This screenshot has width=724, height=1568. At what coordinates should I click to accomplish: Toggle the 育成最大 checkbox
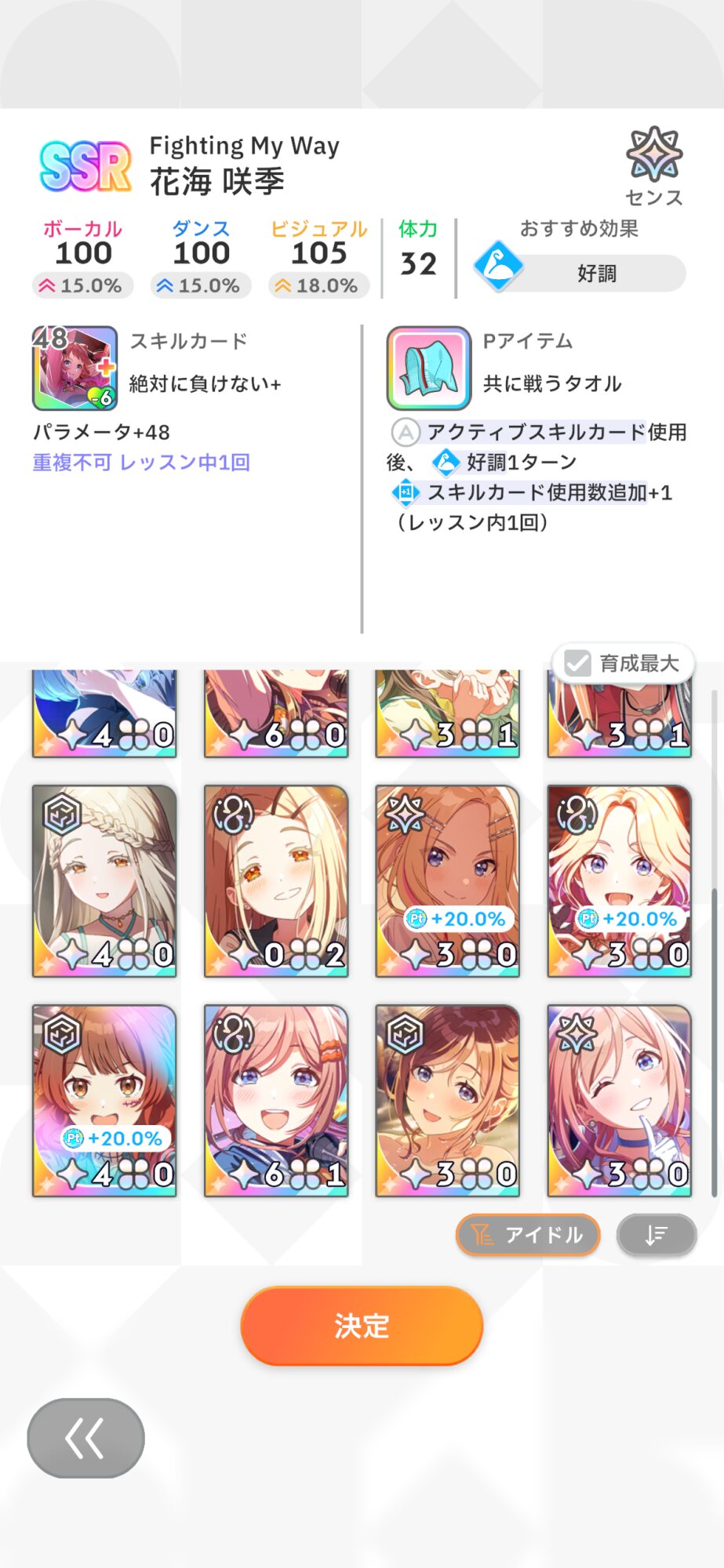click(x=579, y=663)
